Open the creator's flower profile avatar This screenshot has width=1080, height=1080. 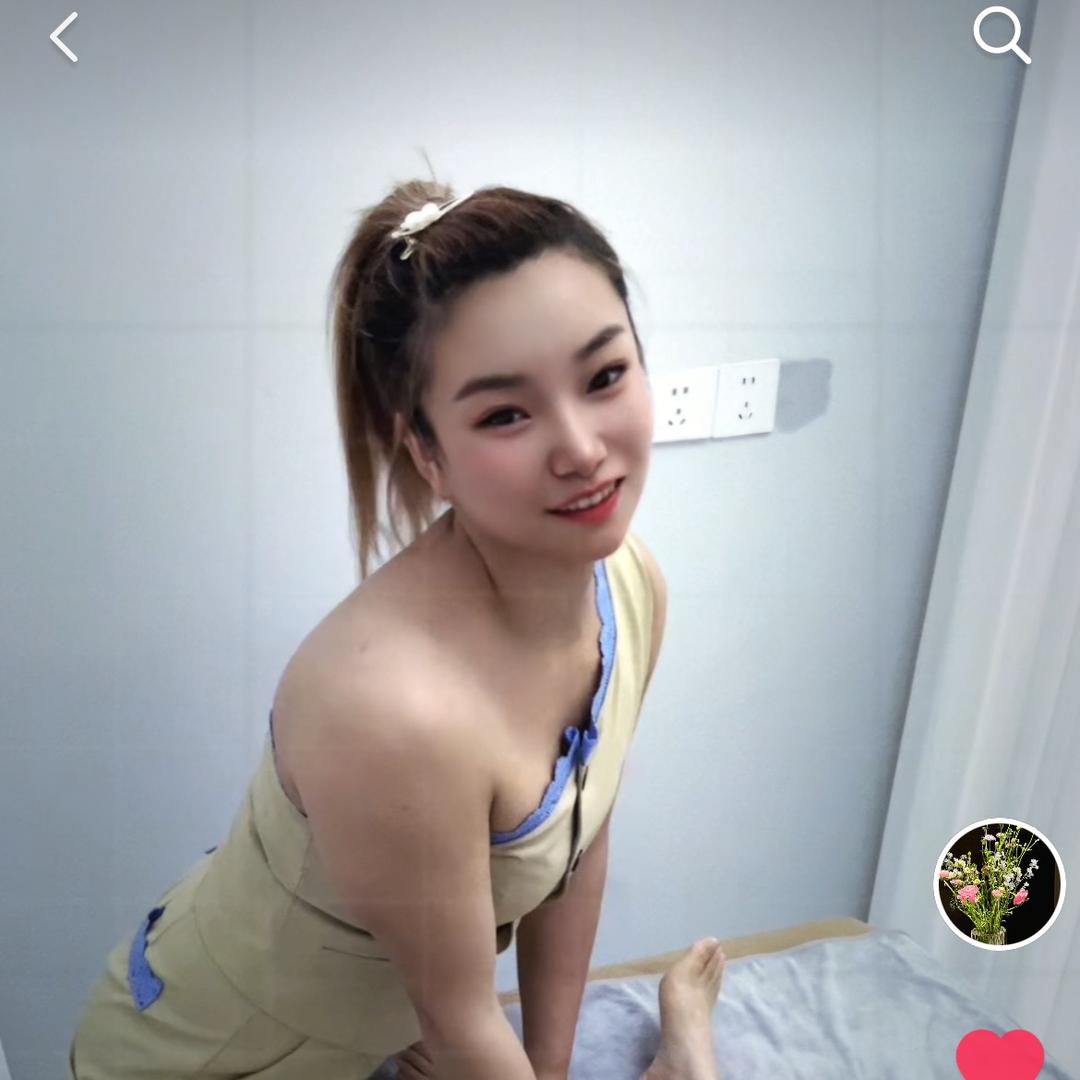[999, 884]
